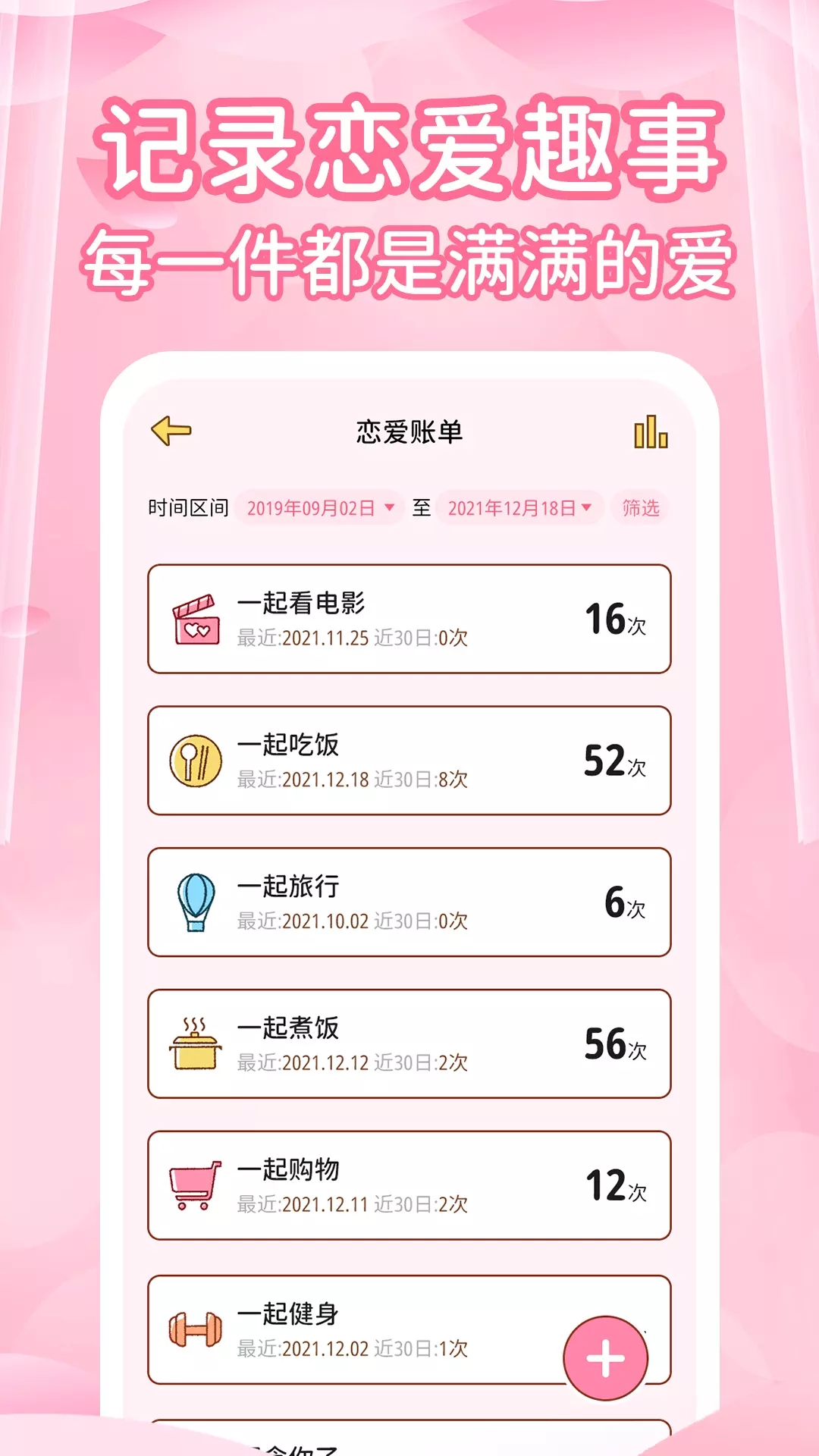819x1456 pixels.
Task: Open the statistics bar chart icon
Action: pos(651,431)
